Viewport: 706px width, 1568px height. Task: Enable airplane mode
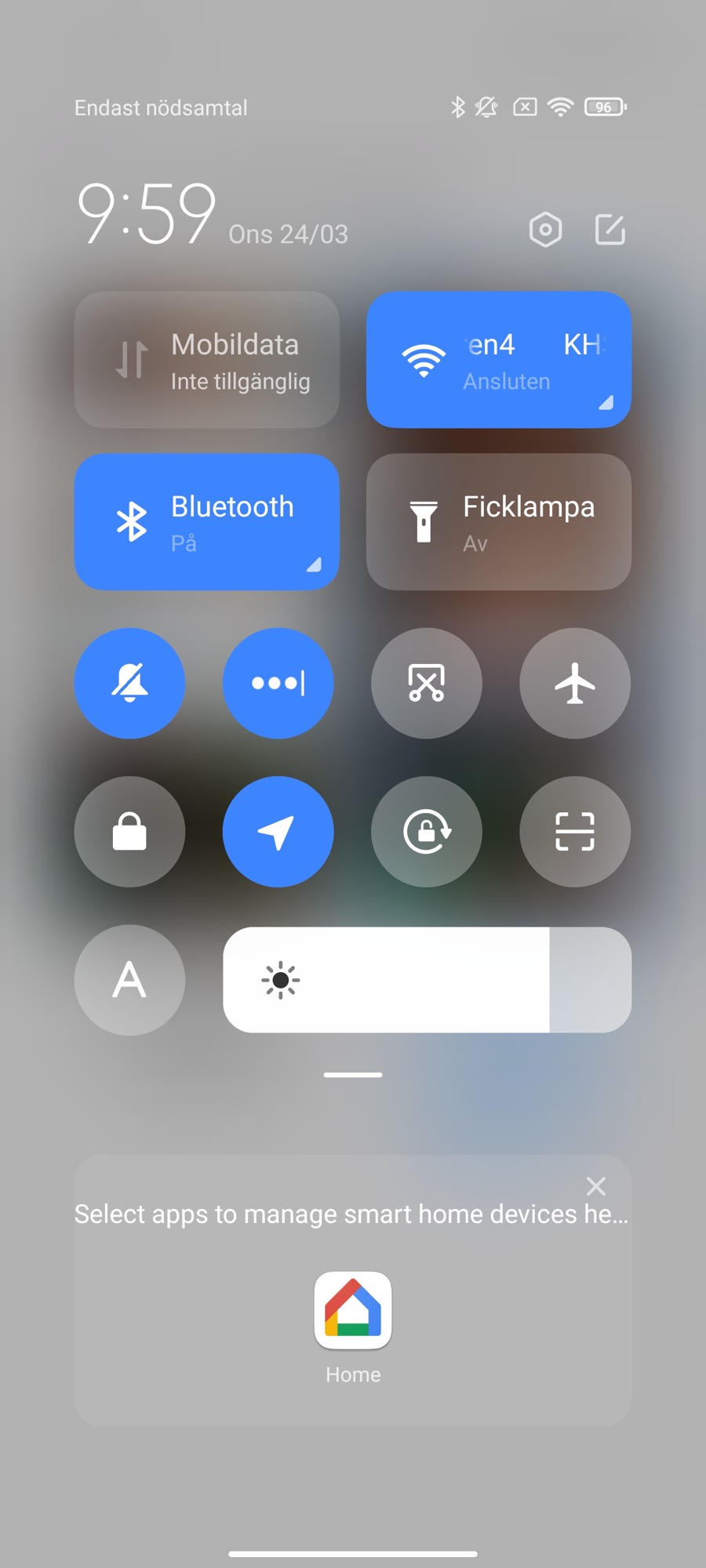pos(575,683)
